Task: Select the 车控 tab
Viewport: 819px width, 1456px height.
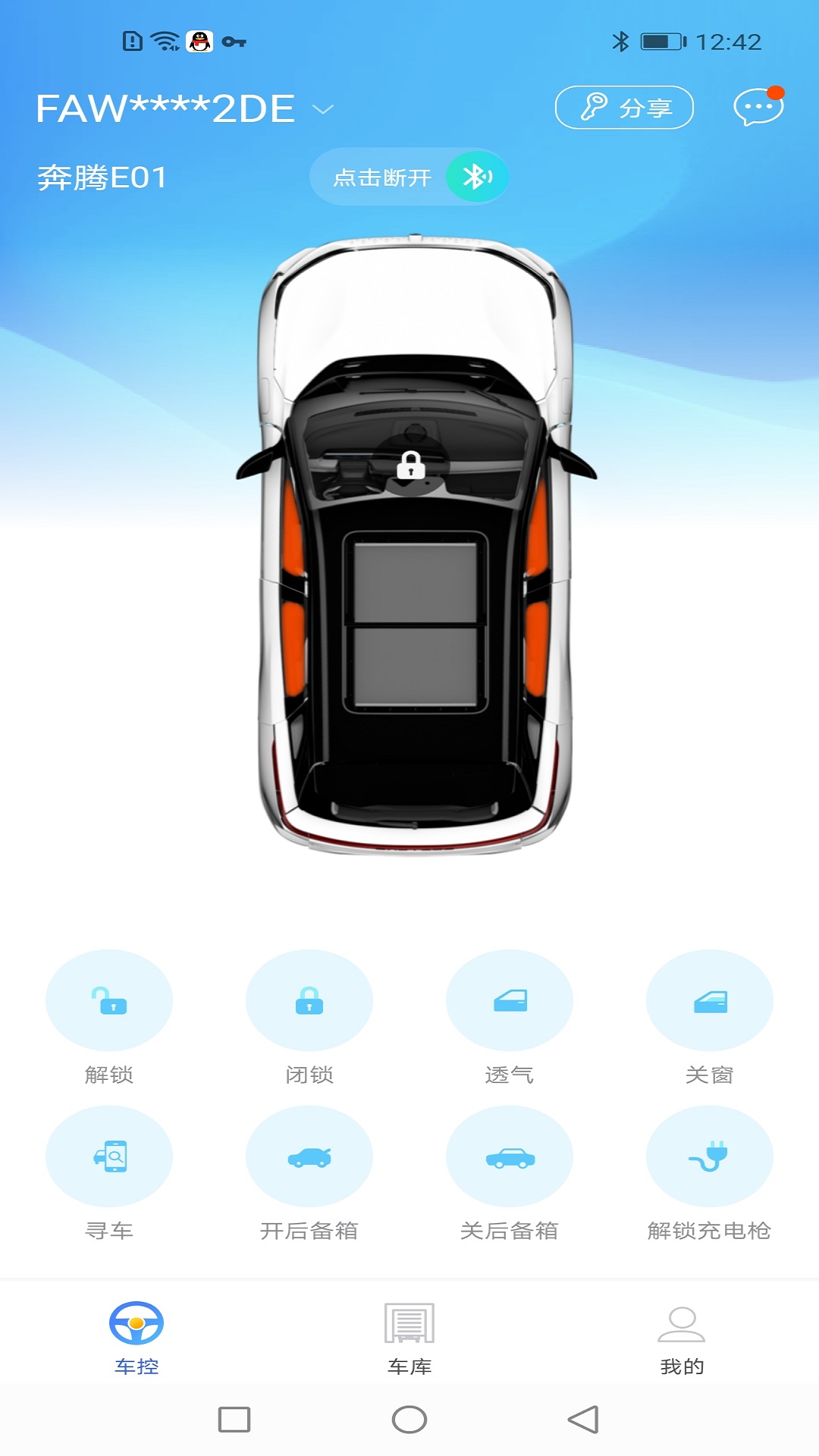Action: (136, 1338)
